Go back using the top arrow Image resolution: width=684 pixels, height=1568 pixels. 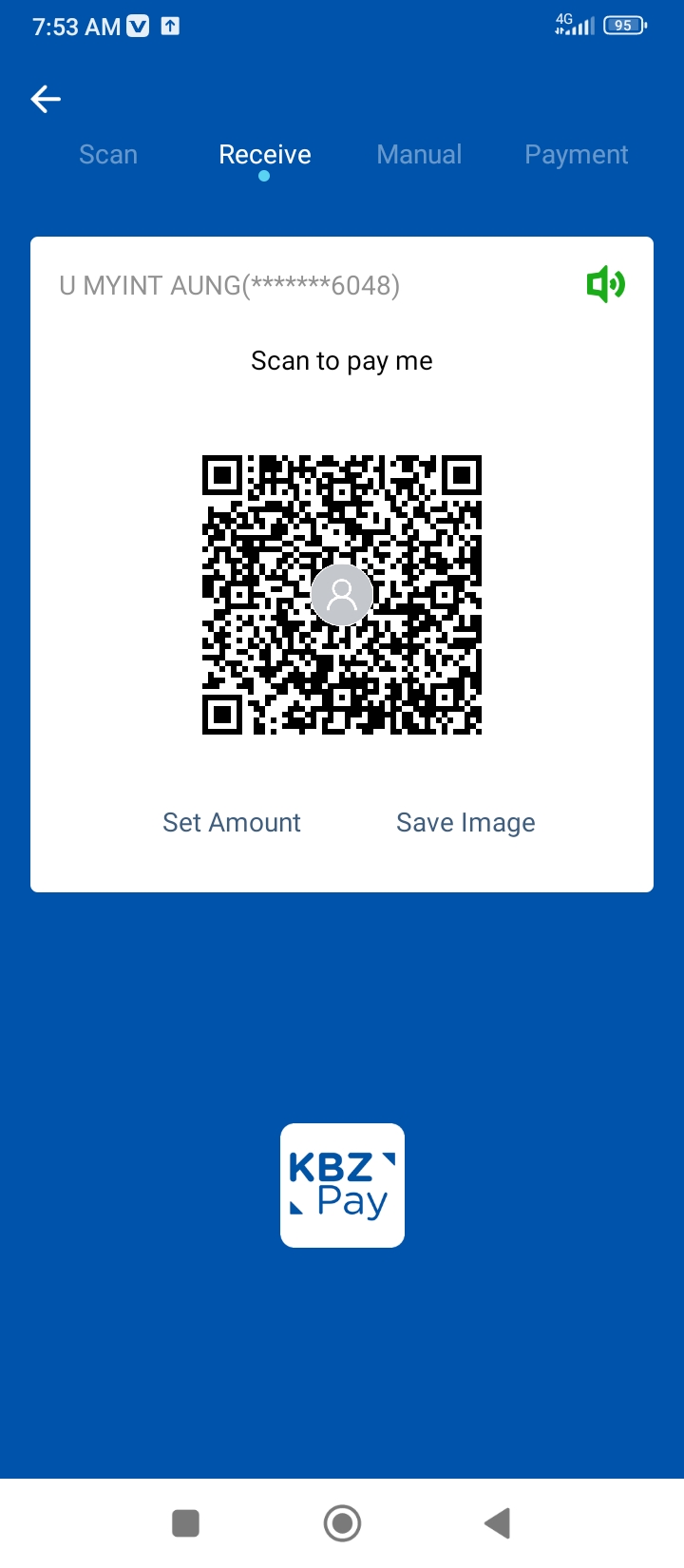(x=46, y=99)
